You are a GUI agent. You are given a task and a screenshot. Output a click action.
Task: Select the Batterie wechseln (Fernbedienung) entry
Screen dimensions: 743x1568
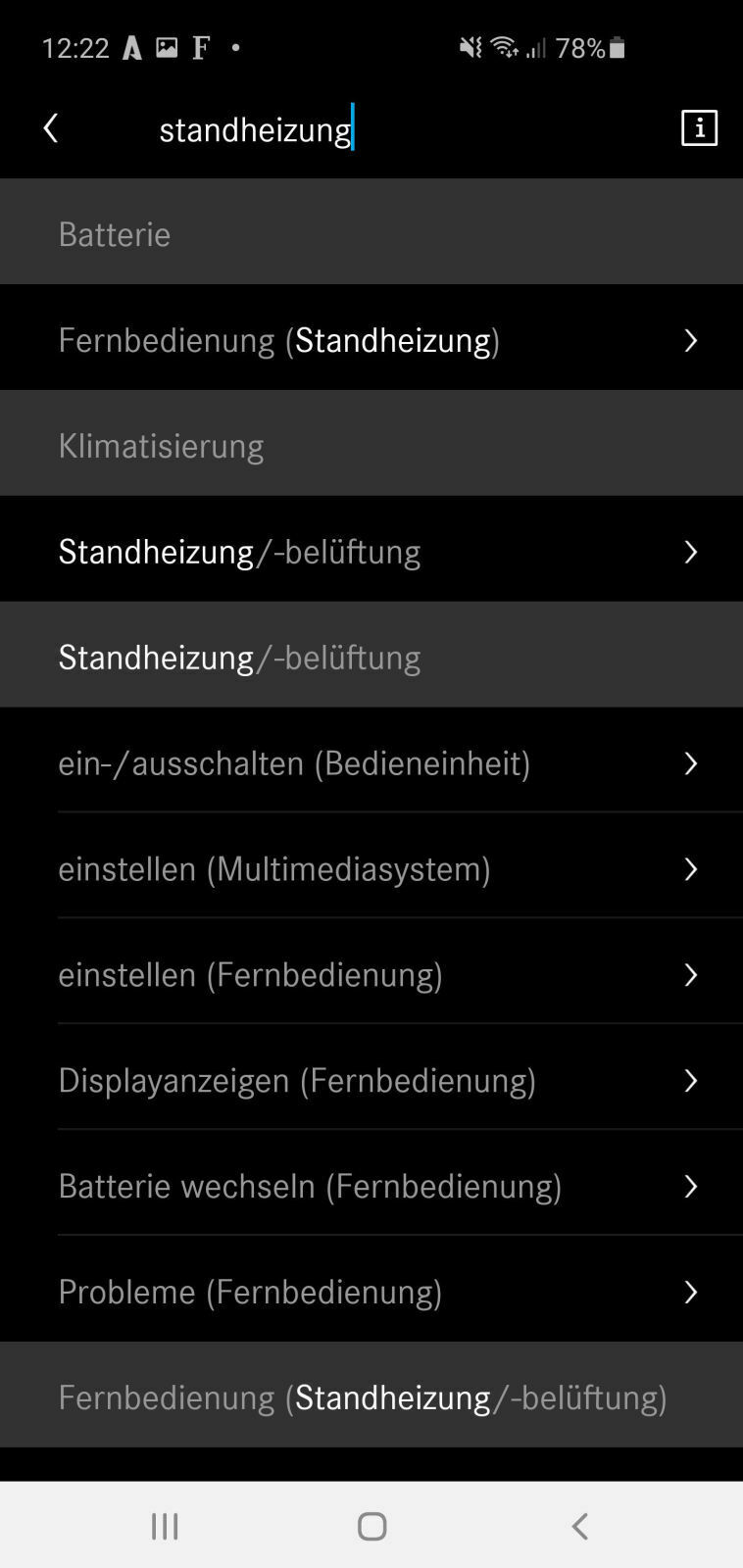pos(372,1186)
